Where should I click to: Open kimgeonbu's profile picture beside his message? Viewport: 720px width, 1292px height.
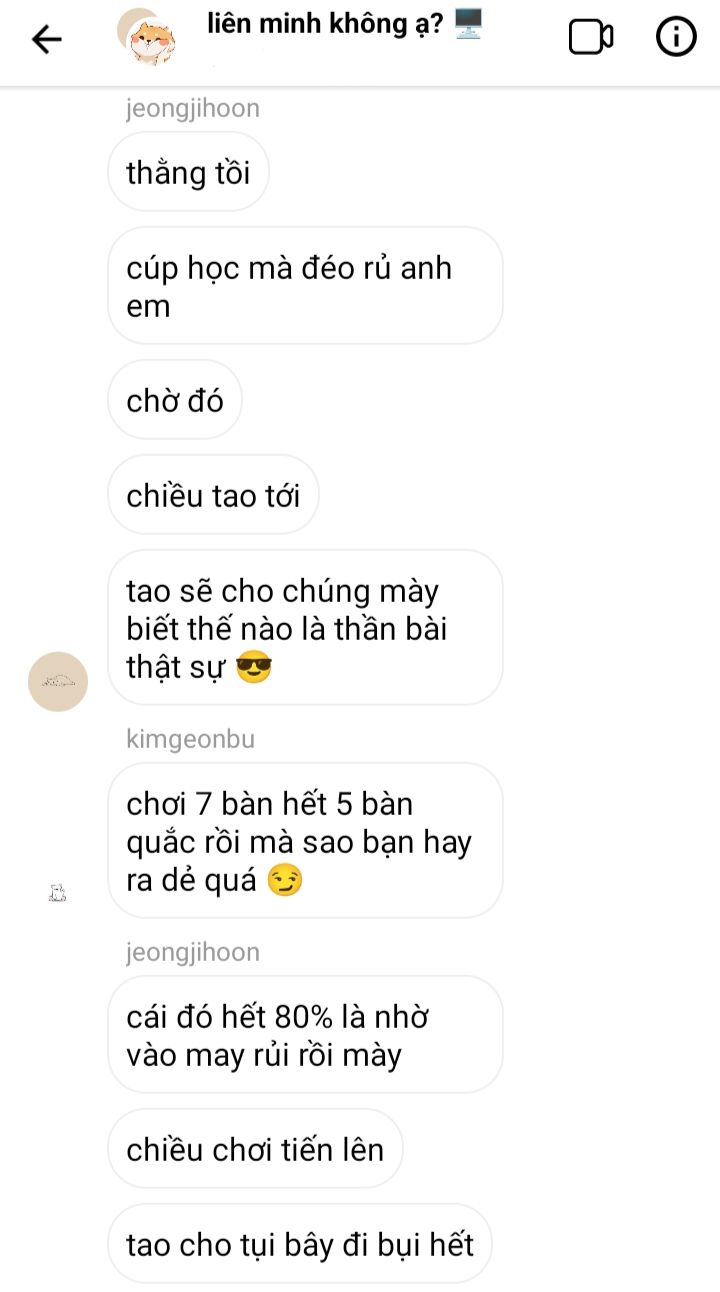[57, 893]
